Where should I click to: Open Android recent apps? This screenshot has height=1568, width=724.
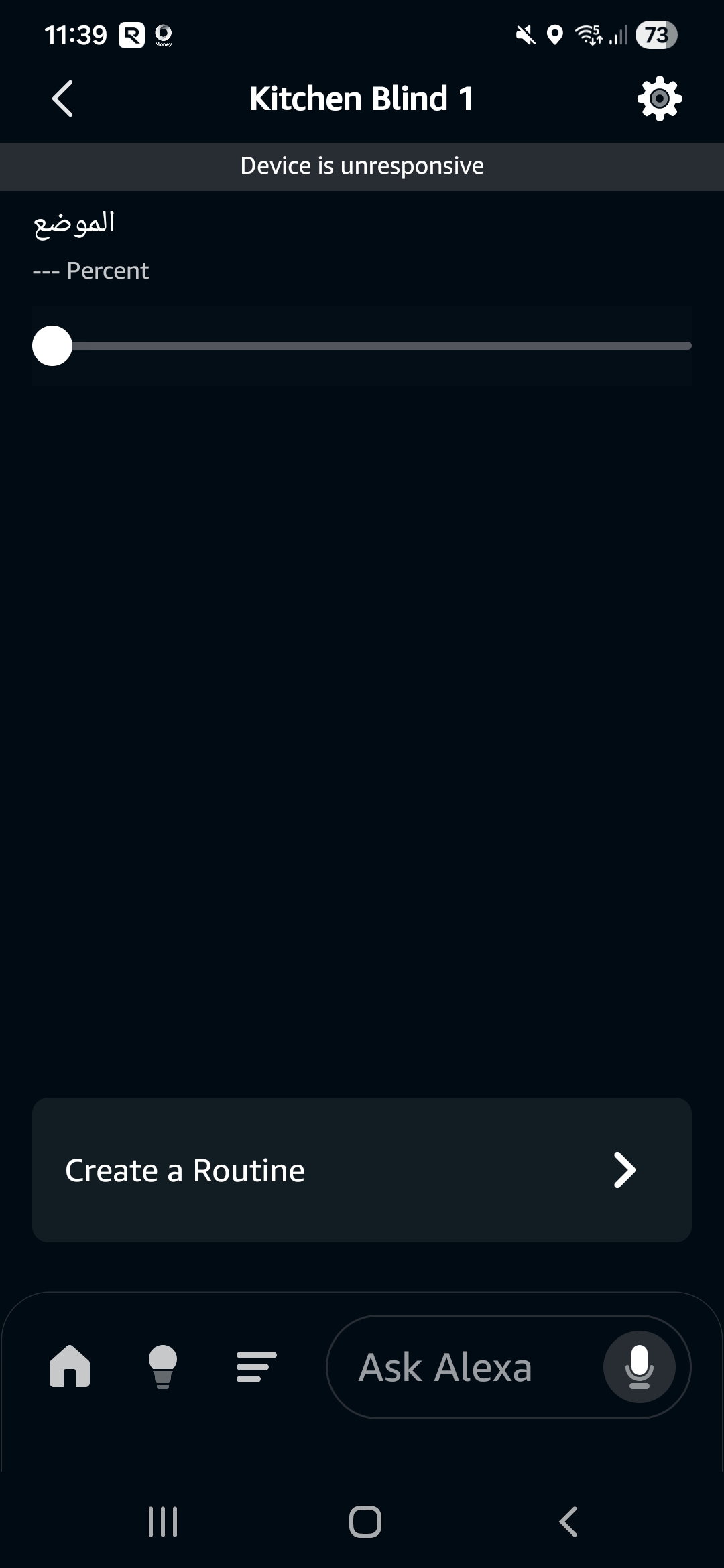(x=163, y=1521)
